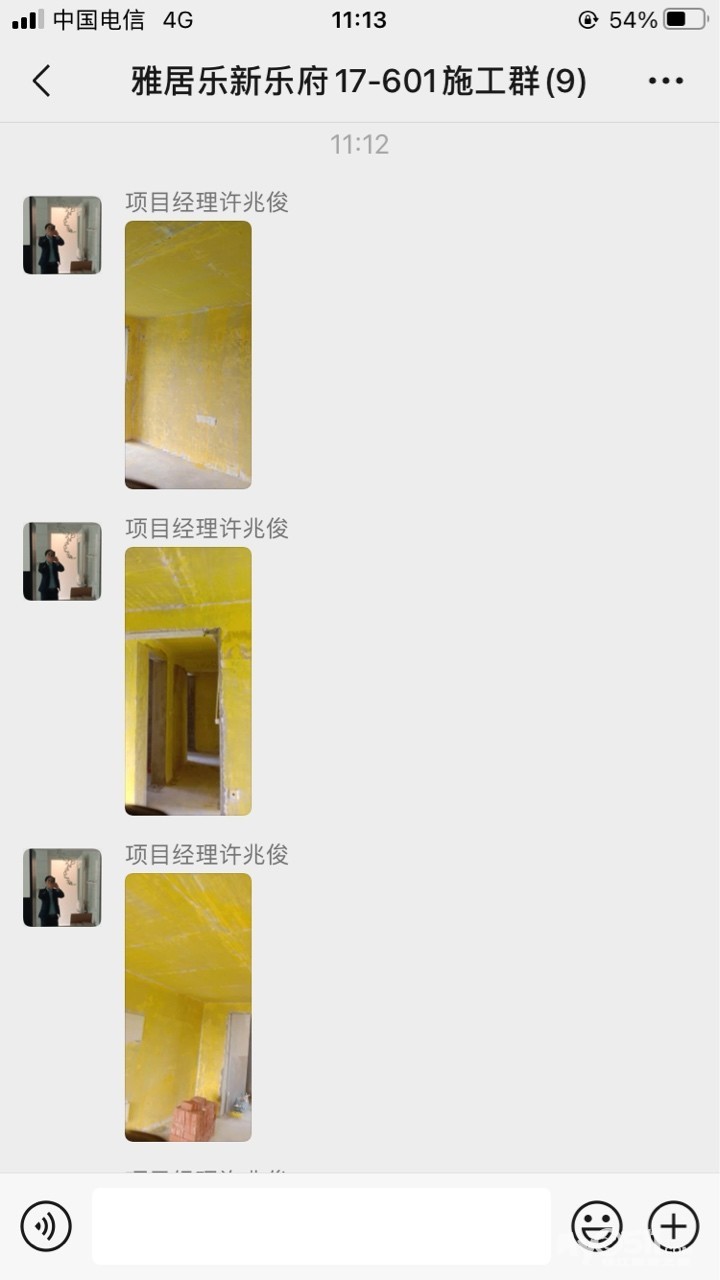Switch to voice message input
Image resolution: width=720 pixels, height=1280 pixels.
click(46, 1226)
